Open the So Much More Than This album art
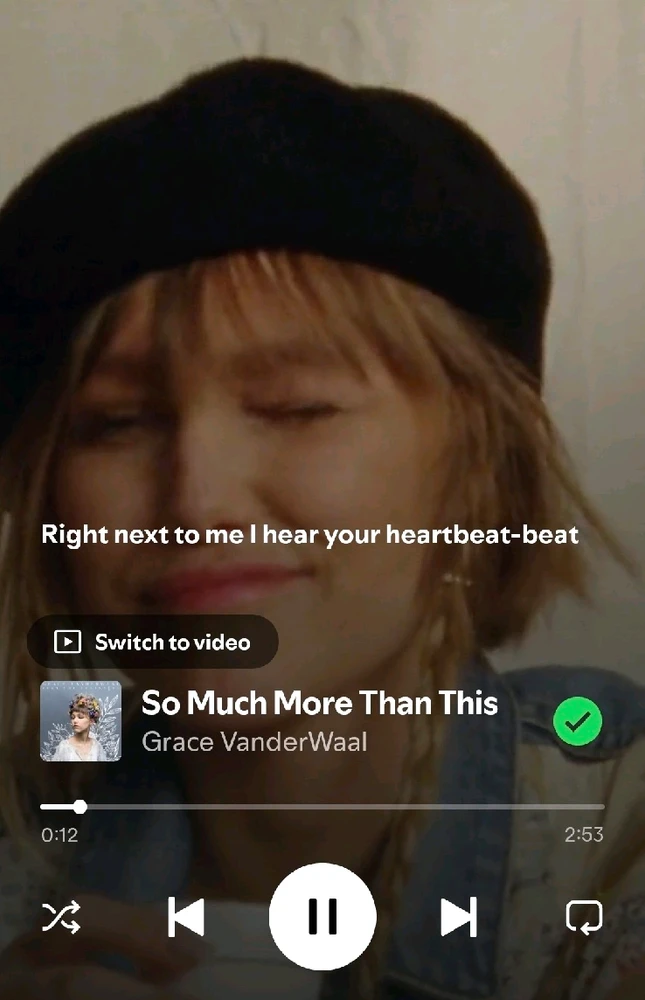The height and width of the screenshot is (1000, 645). (81, 721)
